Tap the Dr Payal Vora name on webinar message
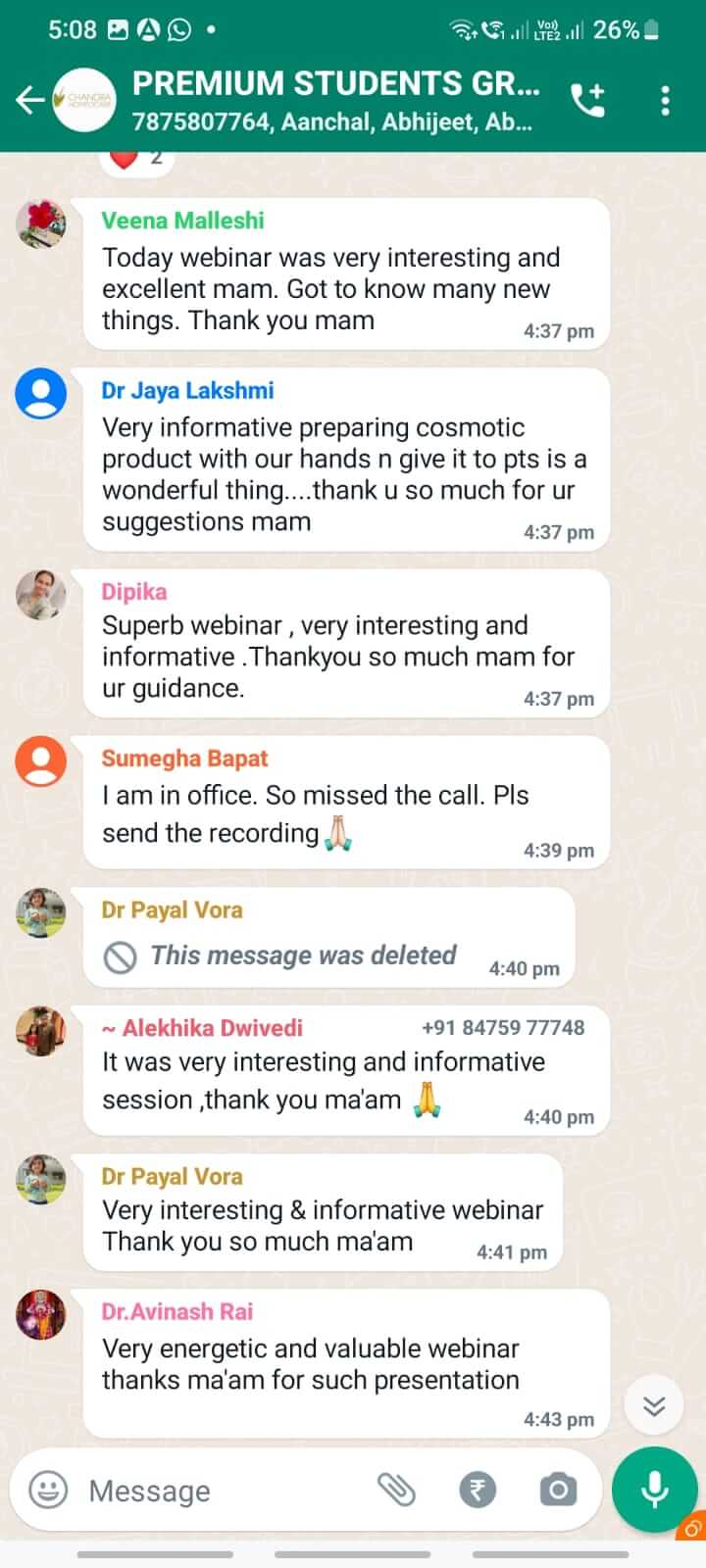This screenshot has height=1568, width=706. pos(172,1176)
